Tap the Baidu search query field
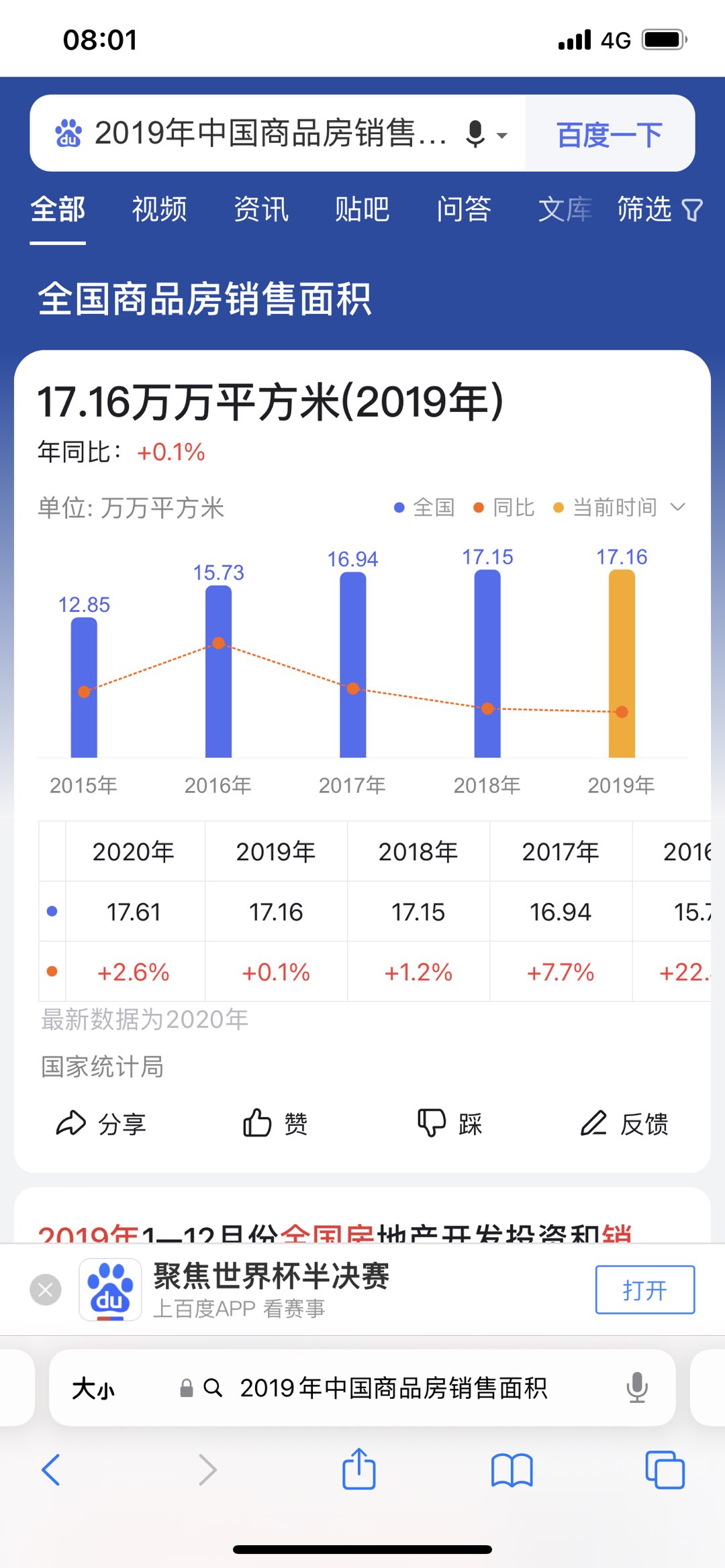725x1568 pixels. coord(269,133)
